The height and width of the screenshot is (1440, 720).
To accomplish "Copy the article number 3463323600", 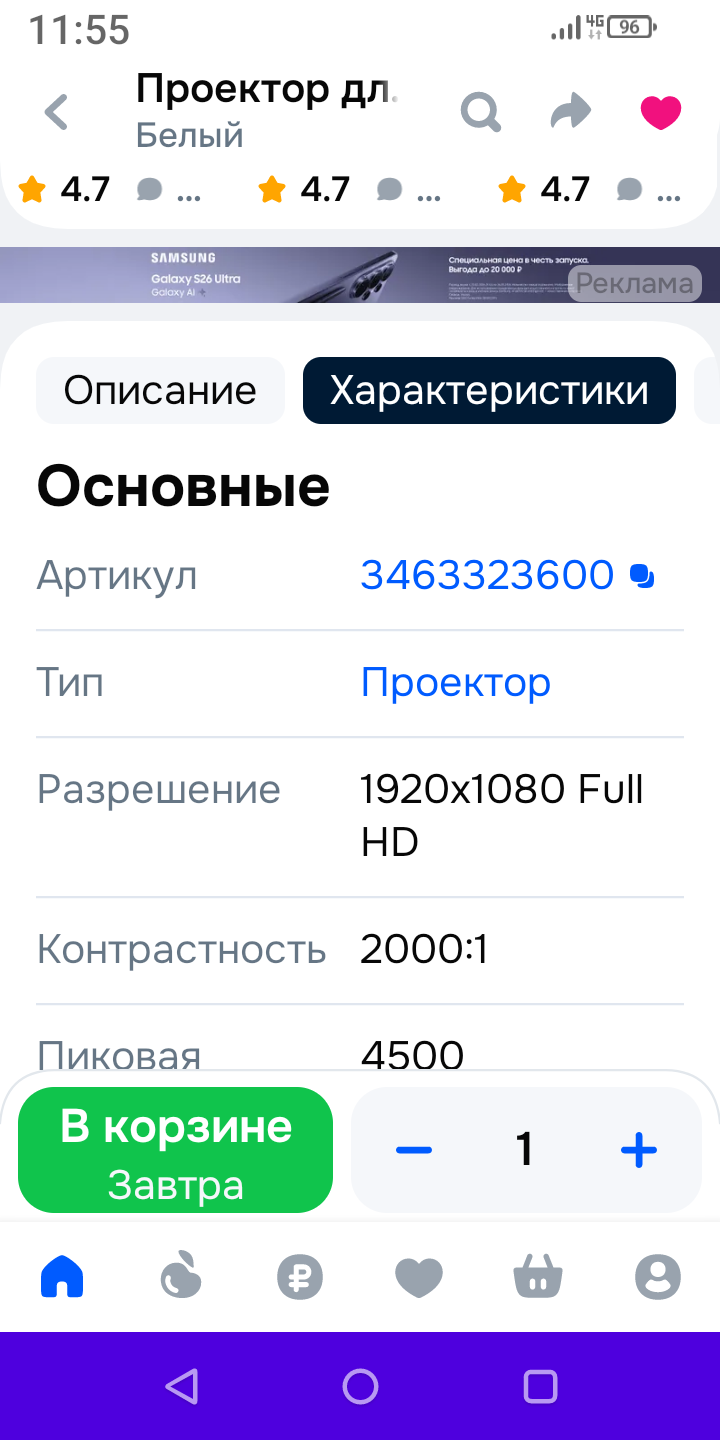I will coord(642,576).
